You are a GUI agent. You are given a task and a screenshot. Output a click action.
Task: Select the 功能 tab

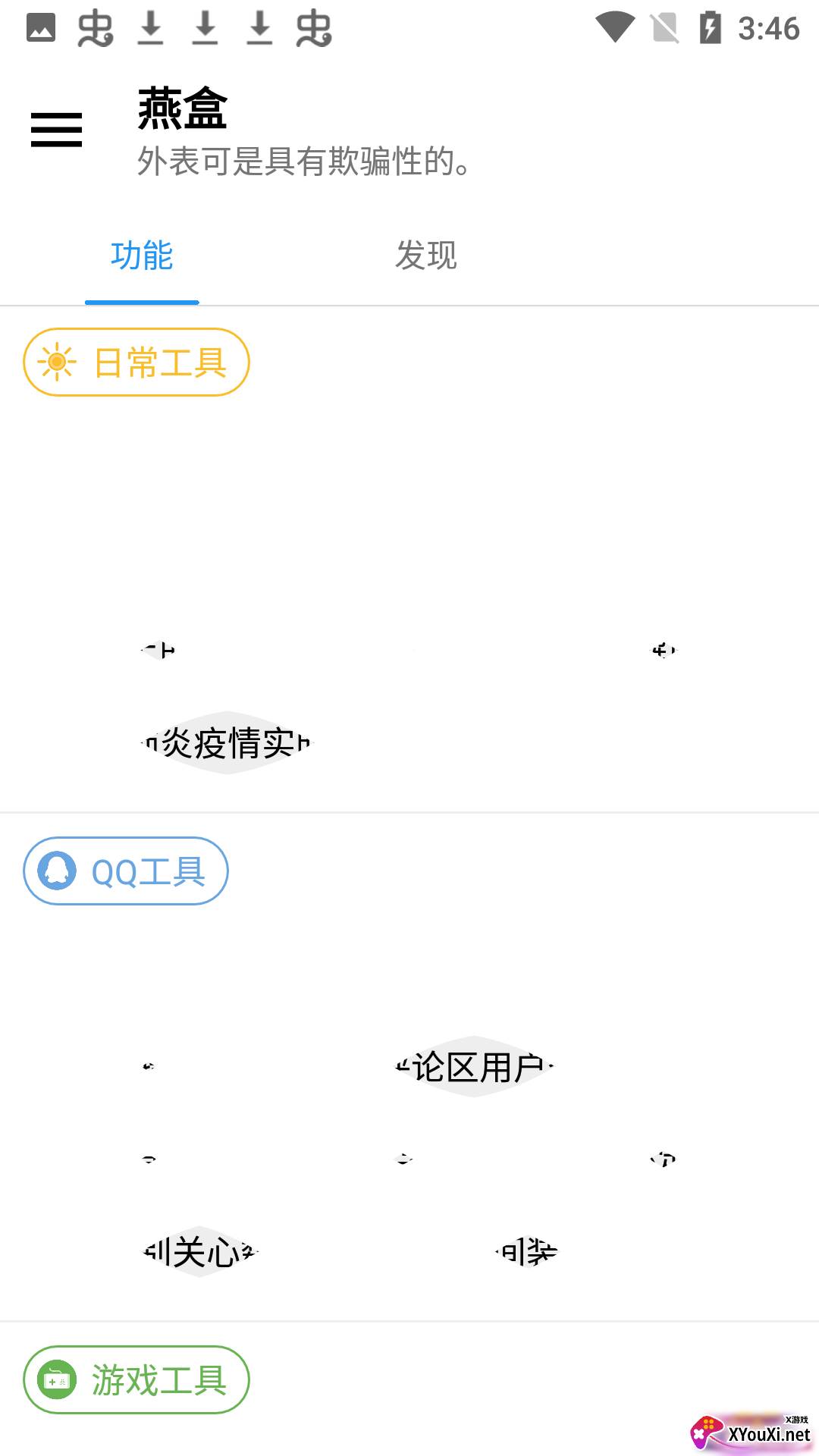tap(142, 256)
